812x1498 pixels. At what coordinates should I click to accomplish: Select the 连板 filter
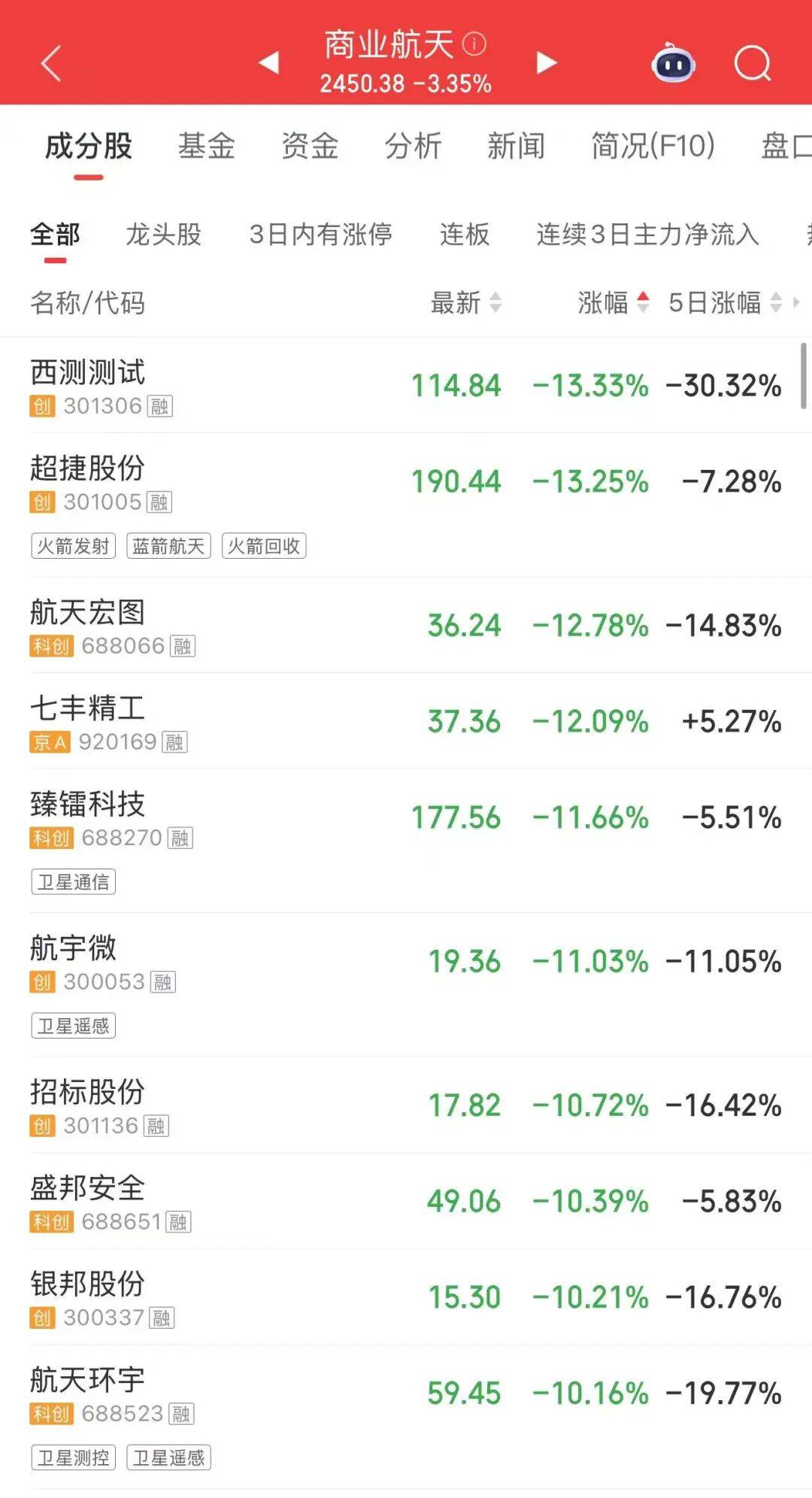click(x=465, y=235)
